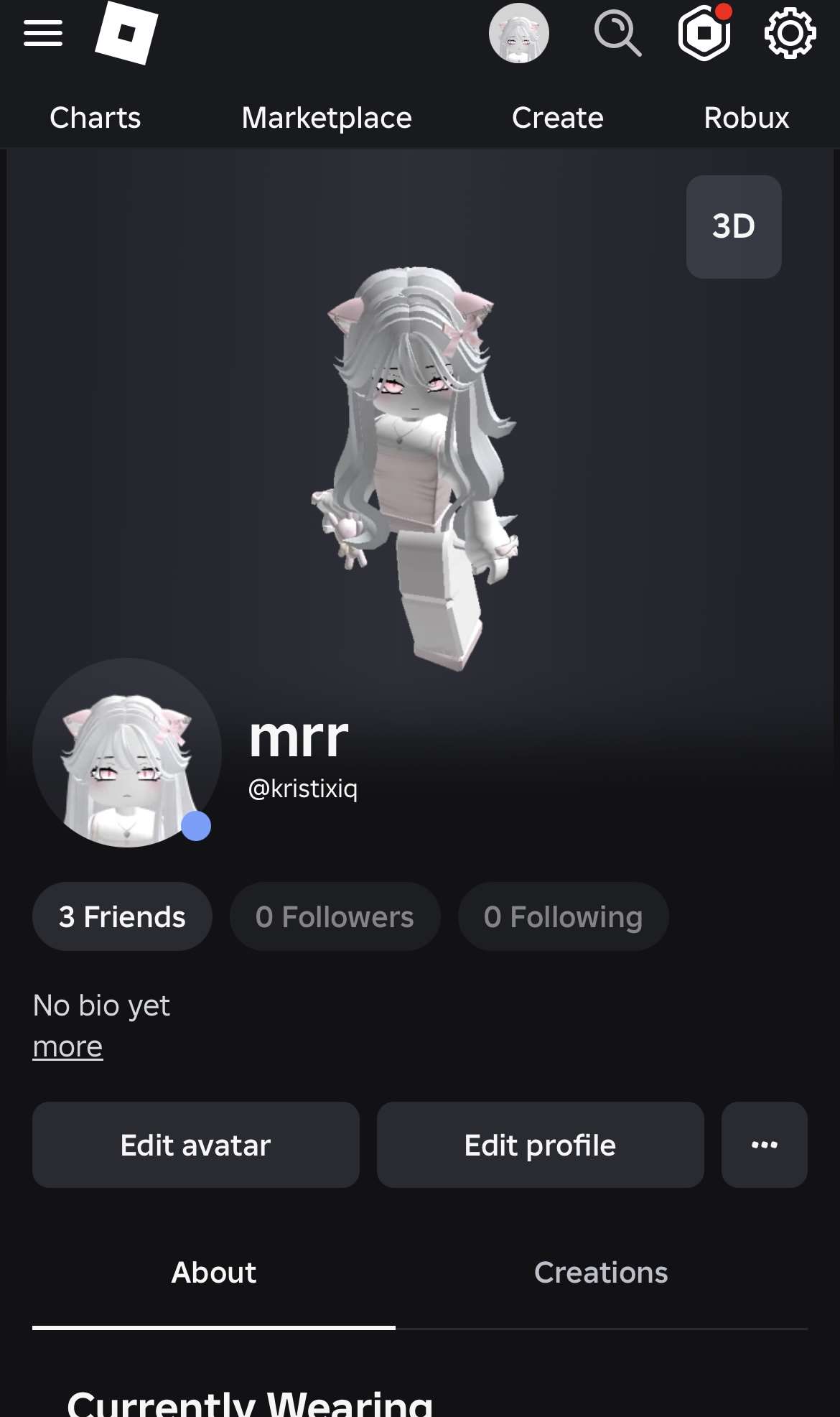View the 3 Friends list
The image size is (840, 1417).
[122, 916]
